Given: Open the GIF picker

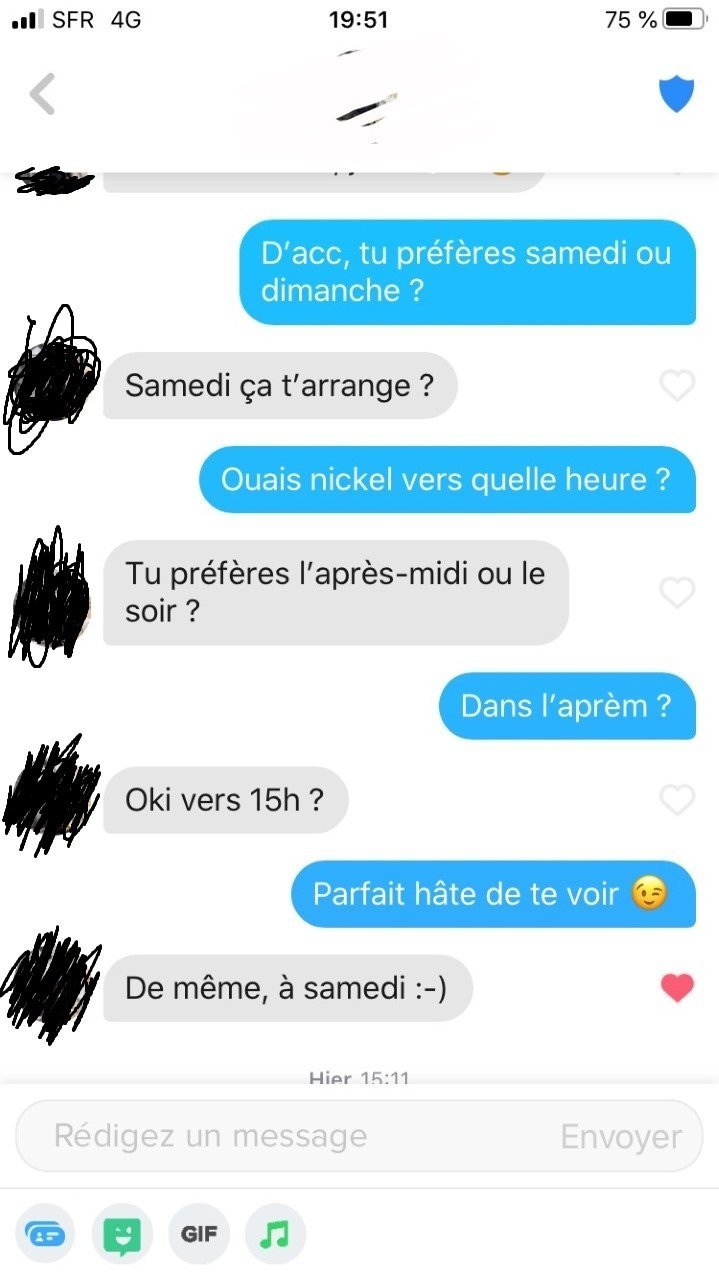Looking at the screenshot, I should coord(199,1234).
